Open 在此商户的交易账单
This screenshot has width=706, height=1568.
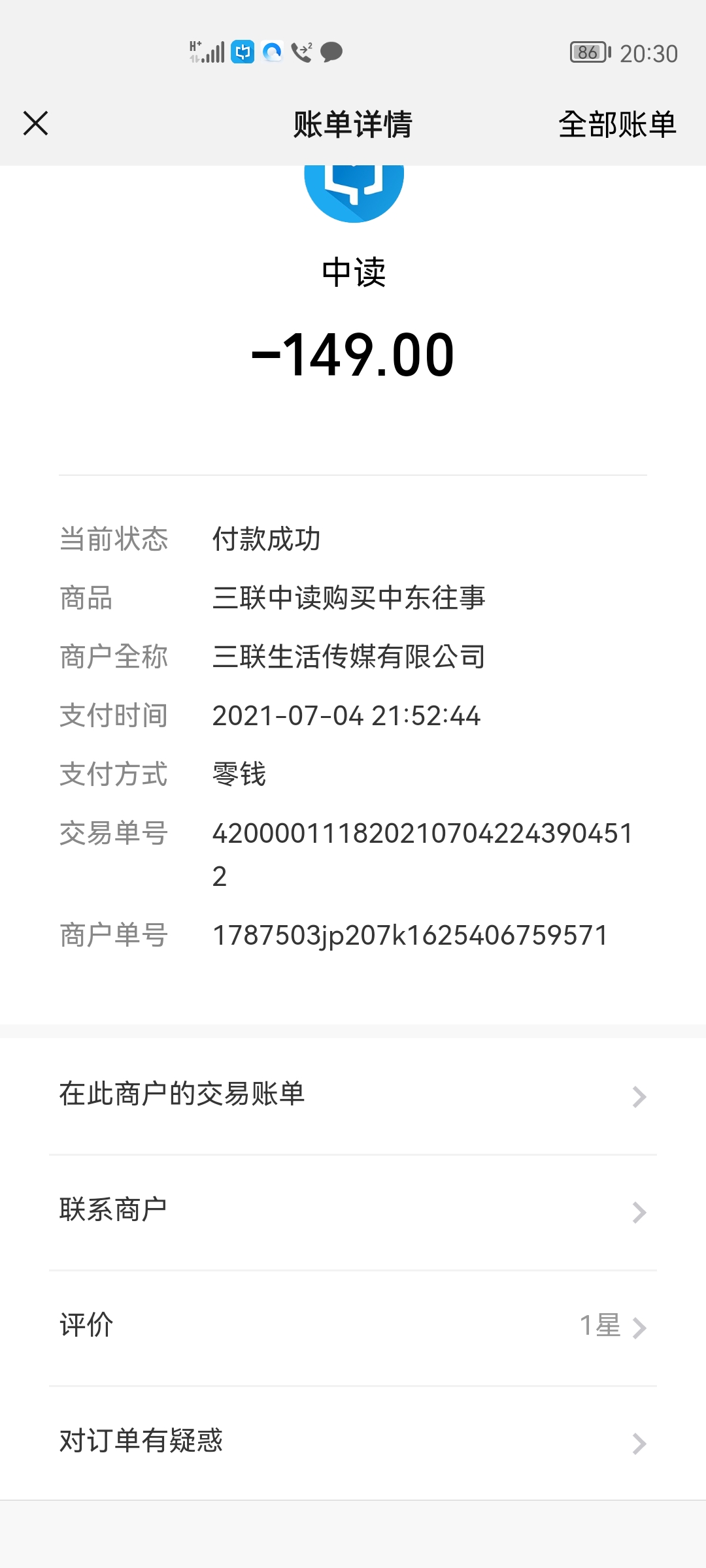point(353,1096)
